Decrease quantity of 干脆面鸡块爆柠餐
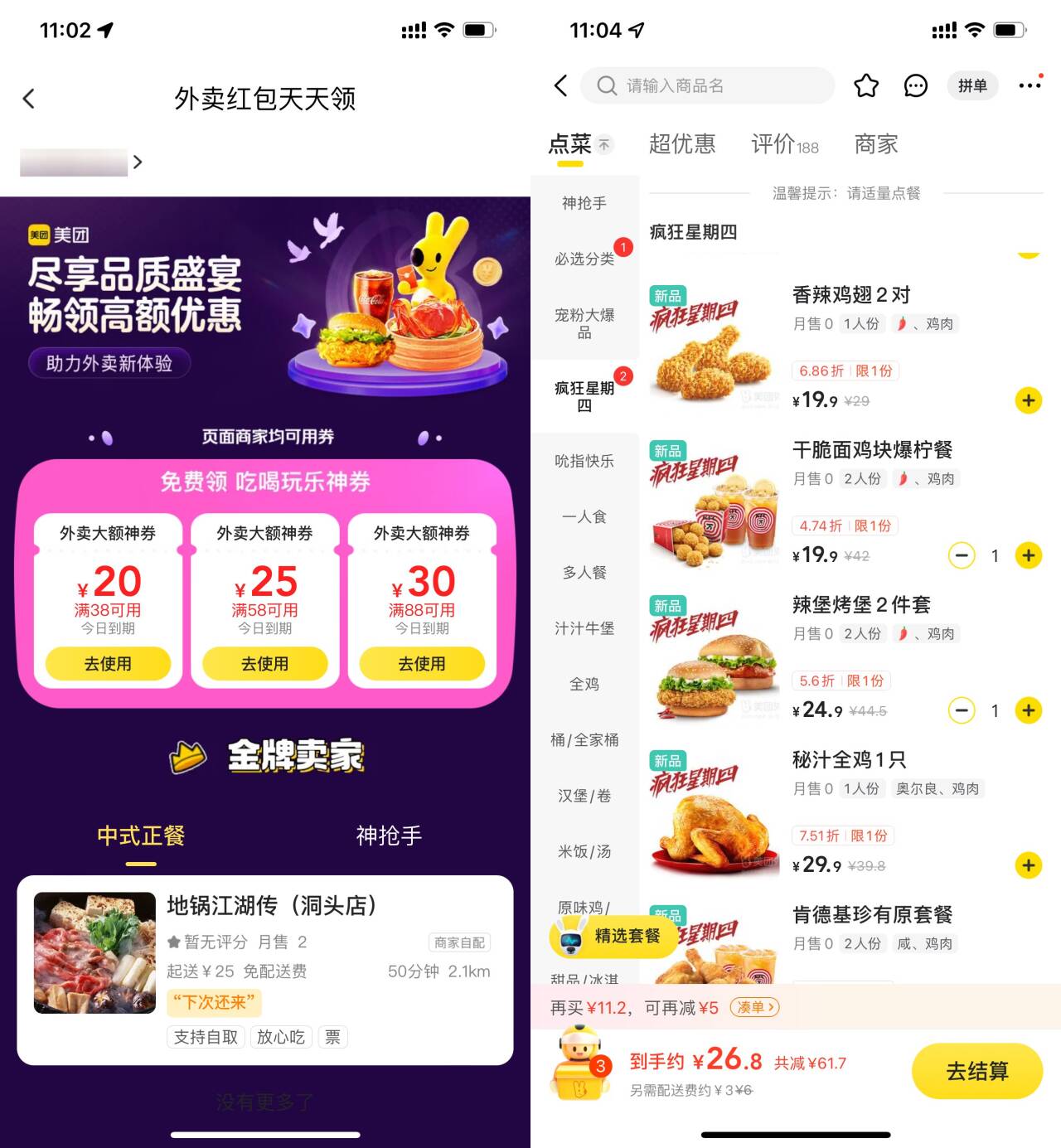 click(962, 555)
